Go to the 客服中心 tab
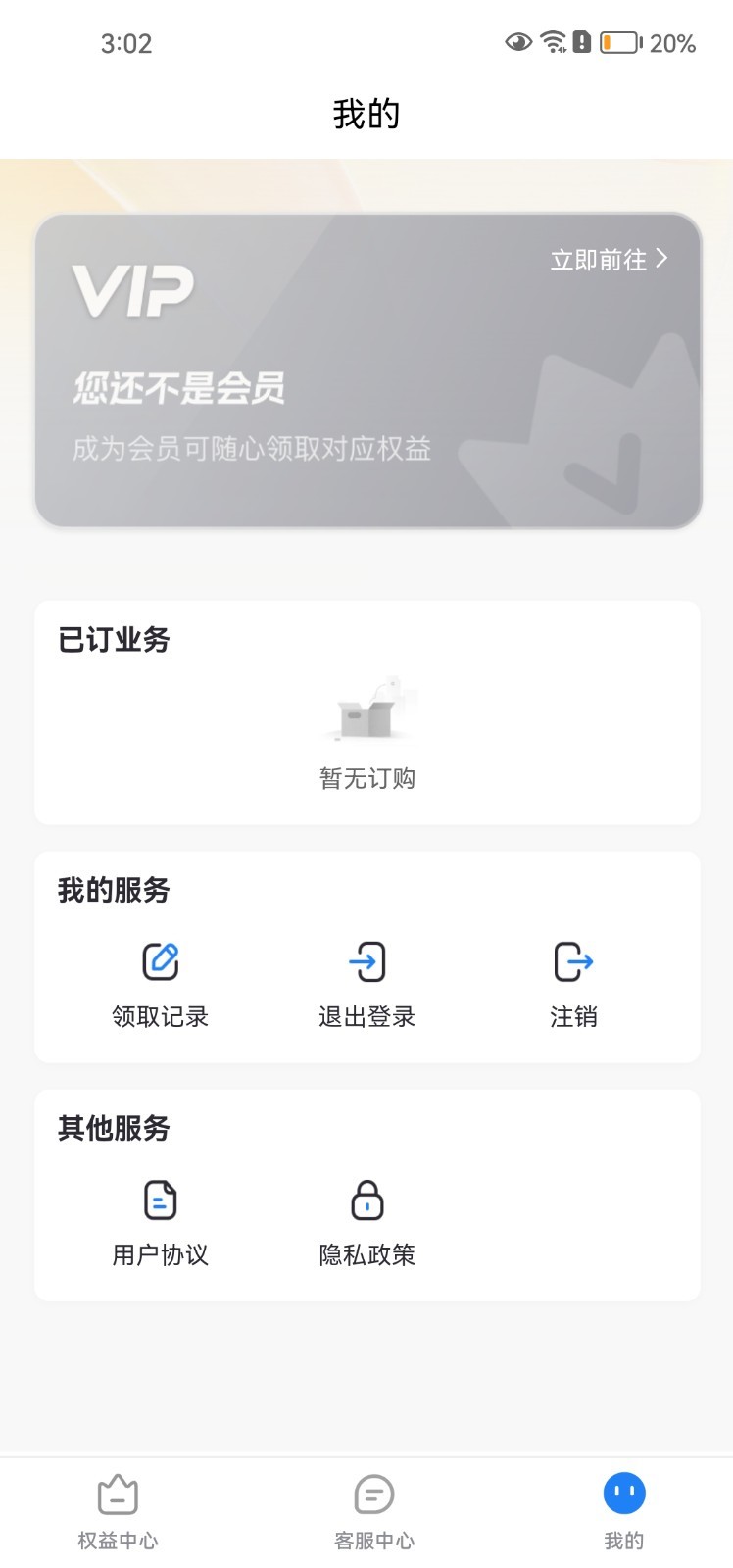The image size is (733, 1568). pyautogui.click(x=373, y=1512)
